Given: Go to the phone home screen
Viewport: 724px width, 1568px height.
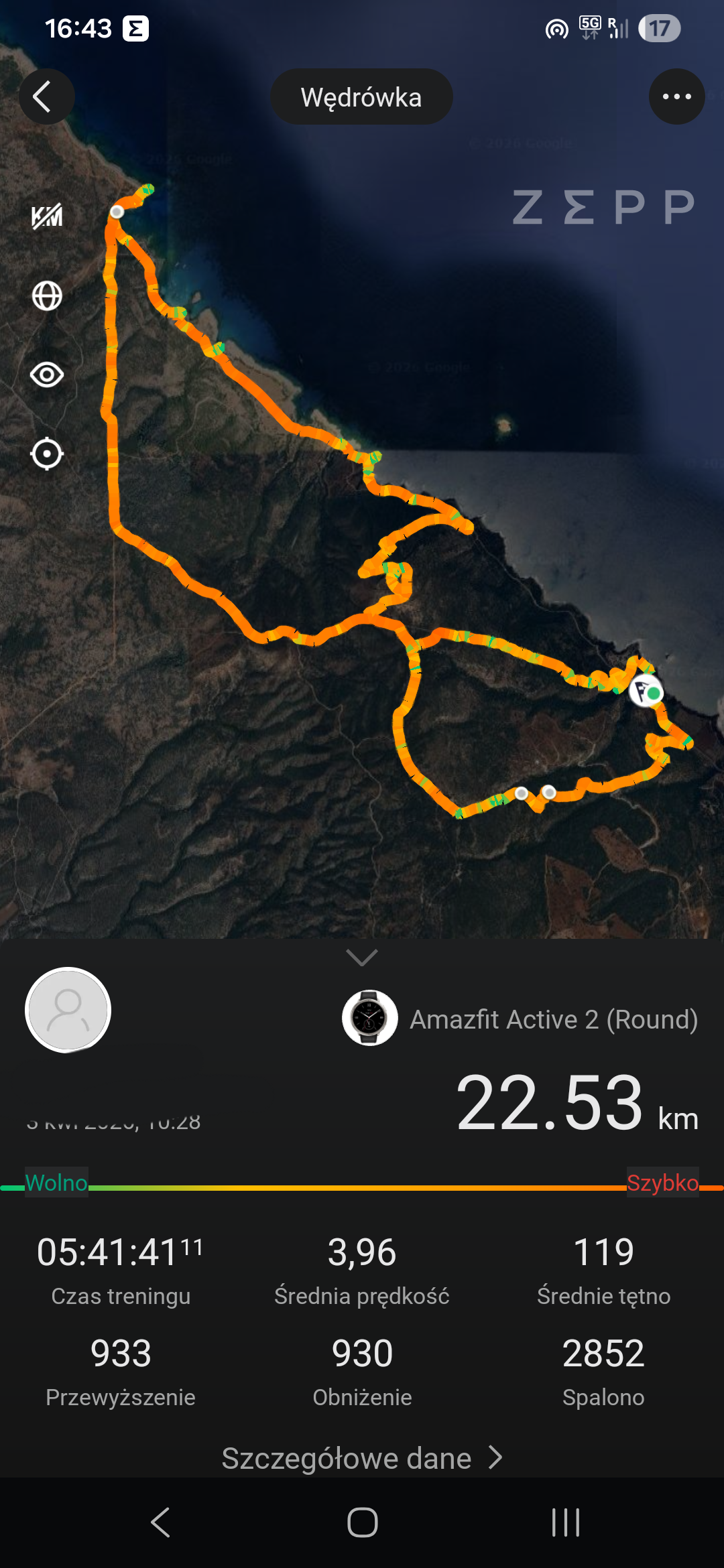Looking at the screenshot, I should (x=362, y=1522).
